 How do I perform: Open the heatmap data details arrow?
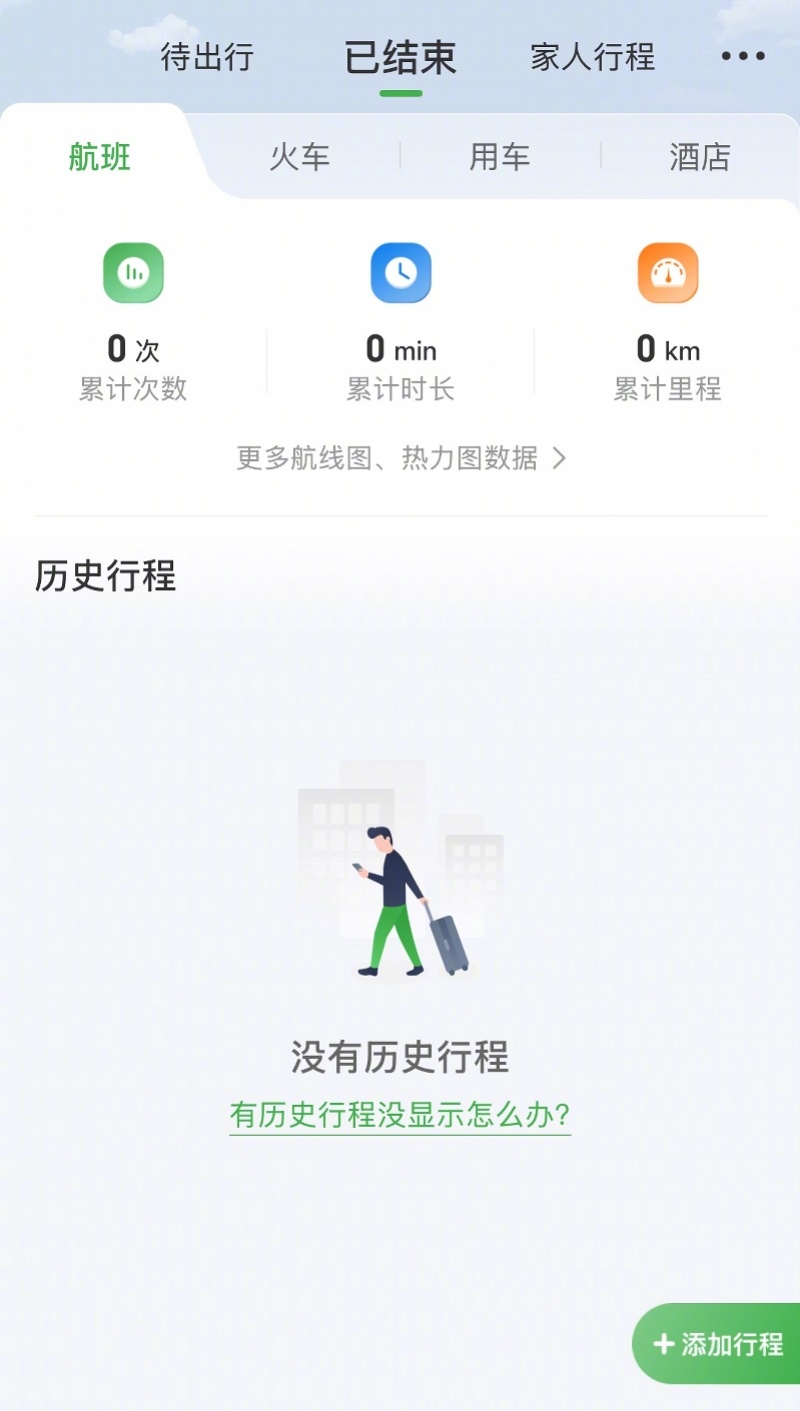tap(559, 459)
